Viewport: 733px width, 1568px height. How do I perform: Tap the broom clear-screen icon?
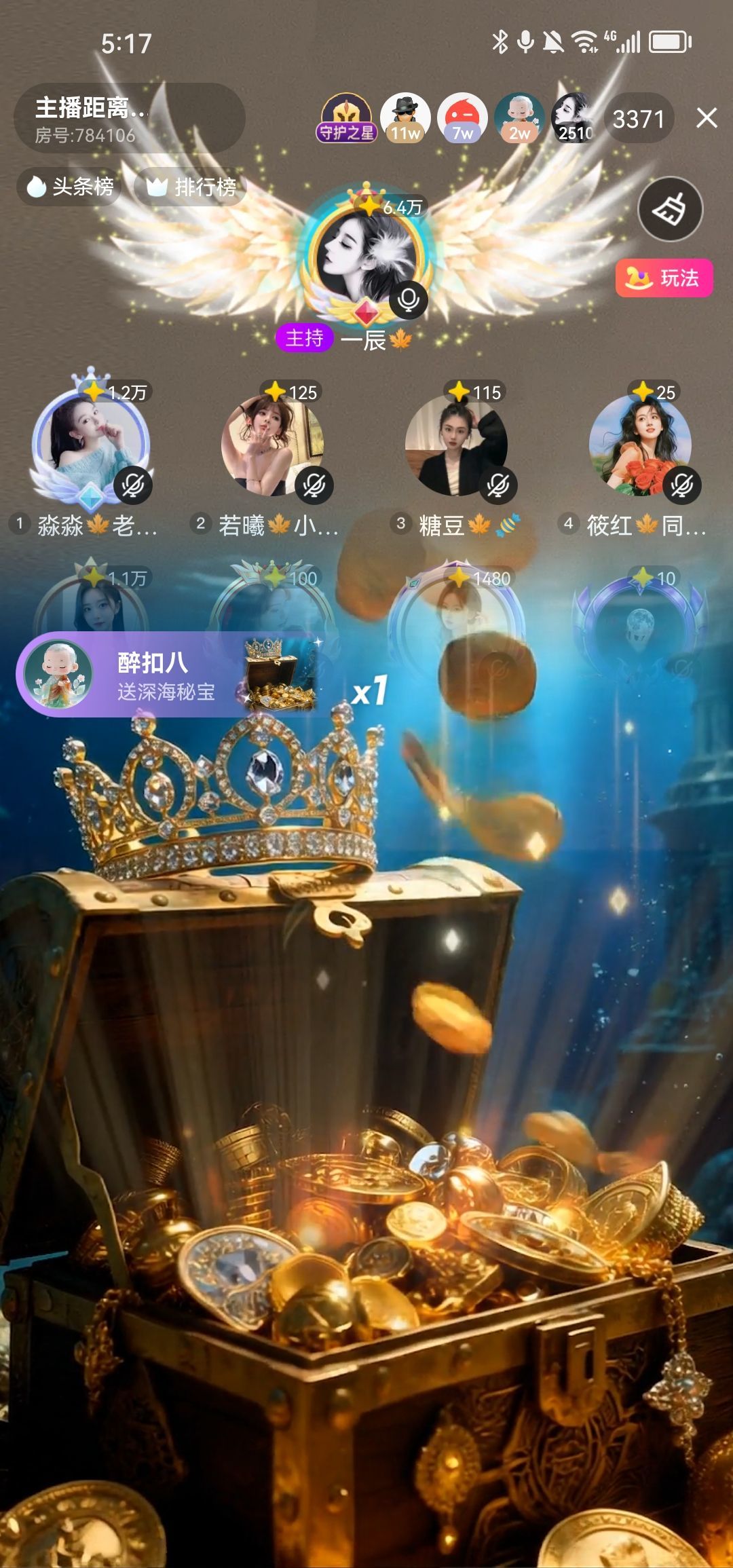click(670, 210)
